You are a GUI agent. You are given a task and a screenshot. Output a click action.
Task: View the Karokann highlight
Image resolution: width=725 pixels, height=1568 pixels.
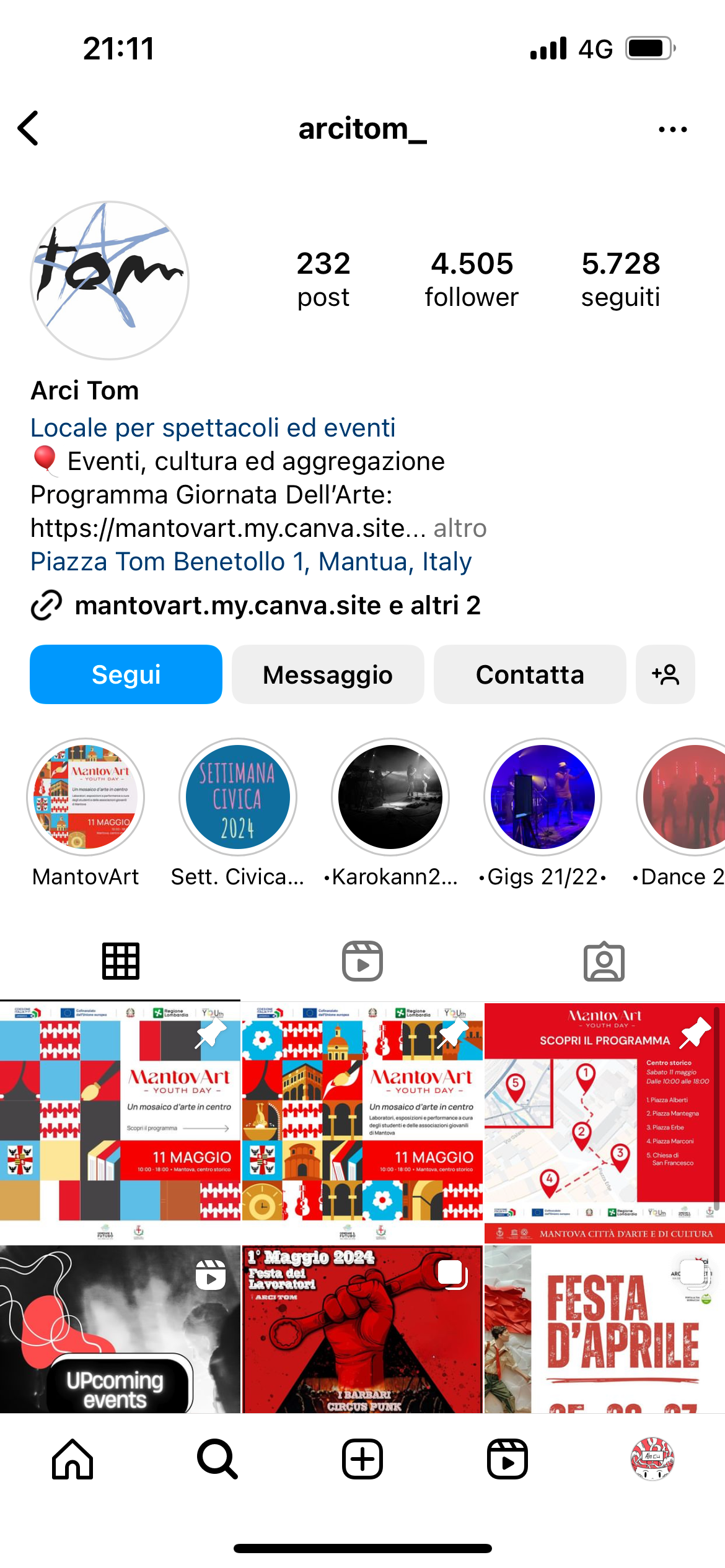pos(390,796)
